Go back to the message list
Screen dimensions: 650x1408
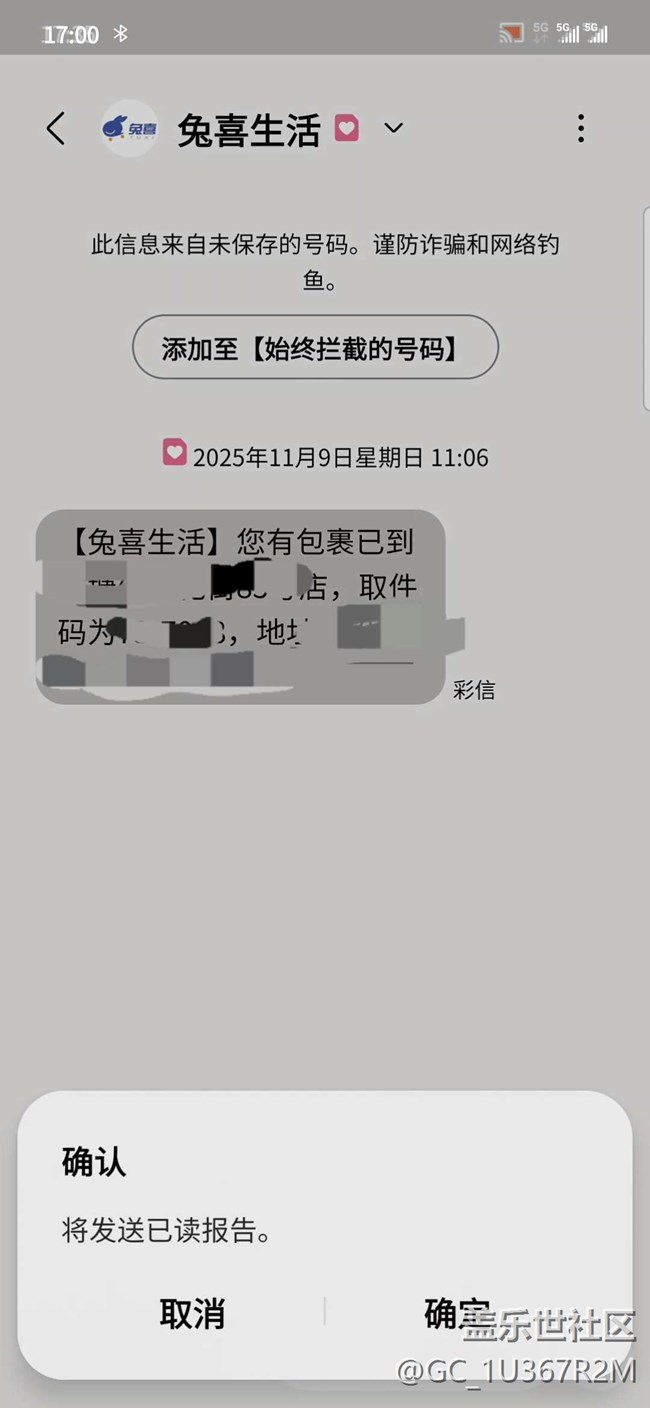click(56, 129)
